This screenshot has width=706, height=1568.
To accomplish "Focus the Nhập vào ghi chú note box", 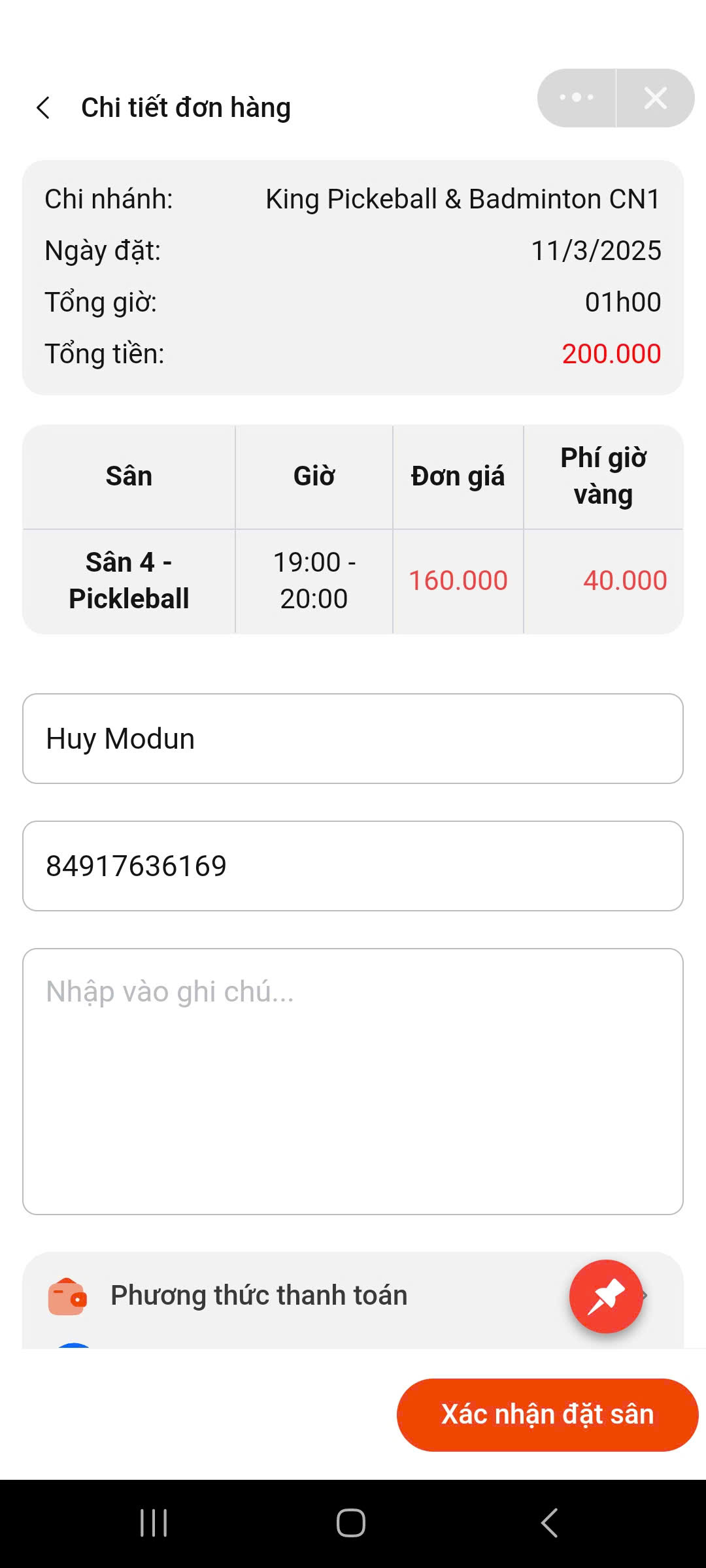I will [x=353, y=1081].
